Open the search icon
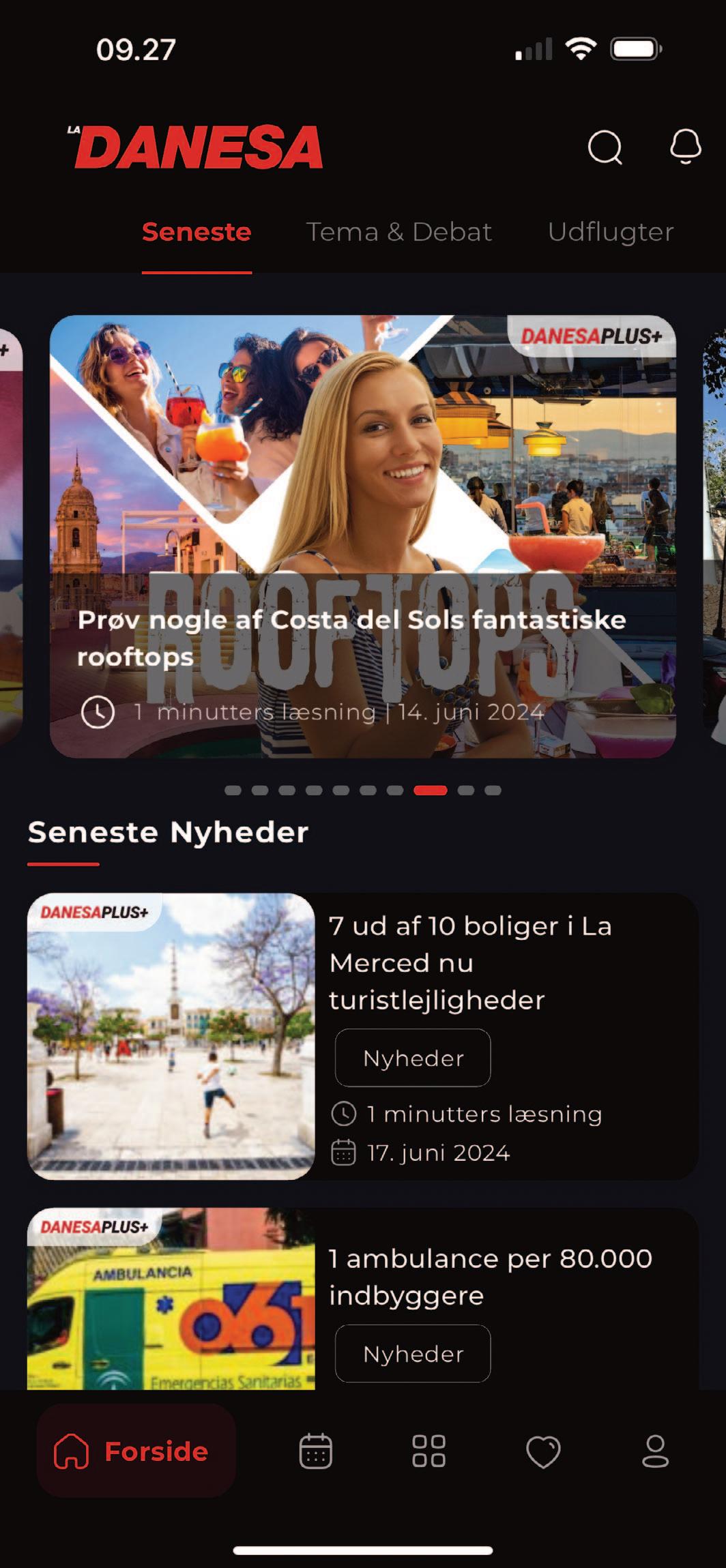 point(605,147)
